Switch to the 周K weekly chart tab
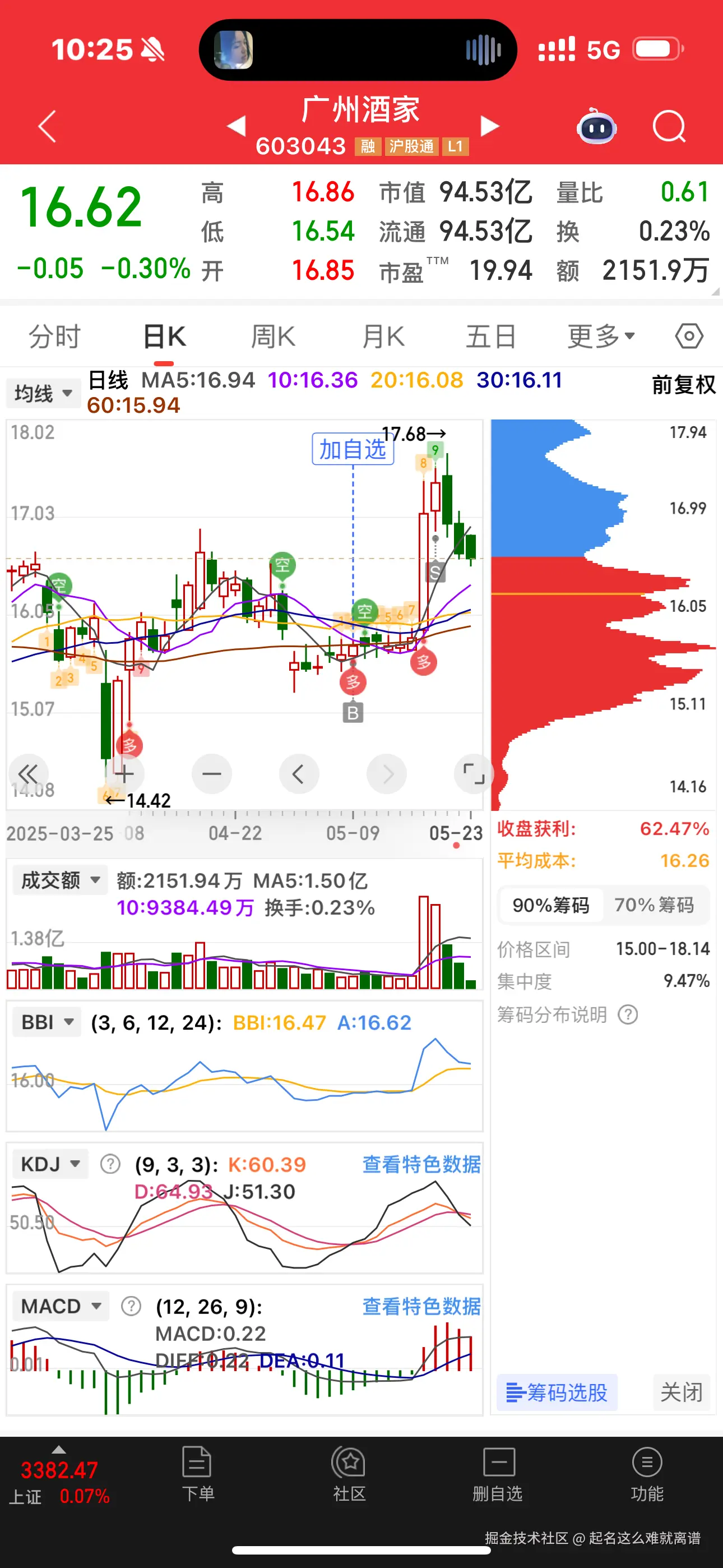Image resolution: width=723 pixels, height=1568 pixels. (272, 335)
